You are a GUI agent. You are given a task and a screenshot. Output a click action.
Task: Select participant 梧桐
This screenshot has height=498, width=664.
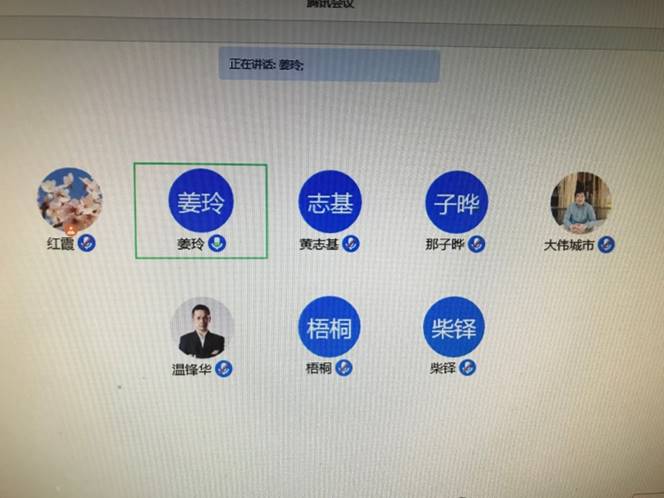tap(329, 328)
